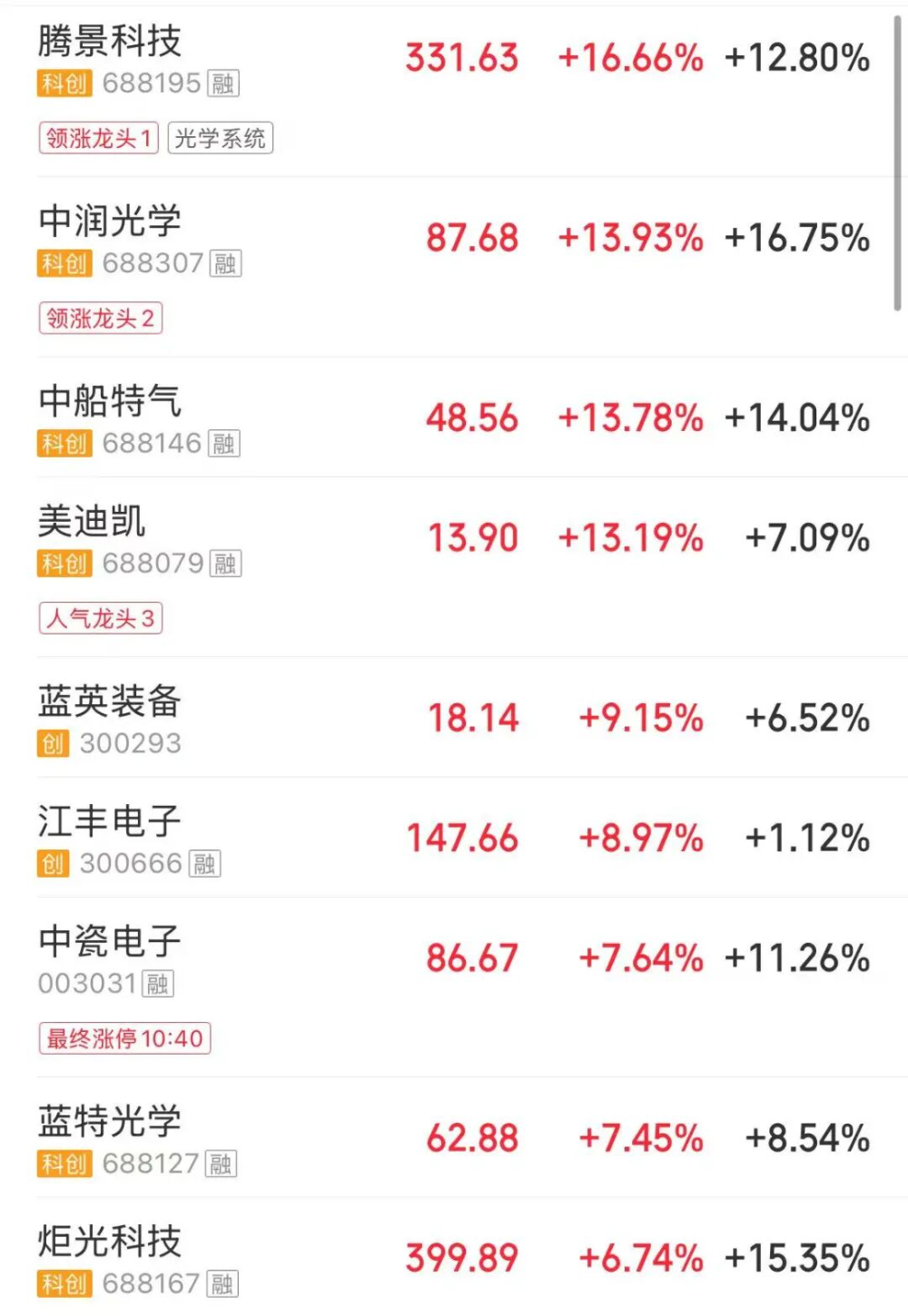Click the 领涨龙头2 tag under 中润光学
Viewport: 908px width, 1316px height.
100,319
